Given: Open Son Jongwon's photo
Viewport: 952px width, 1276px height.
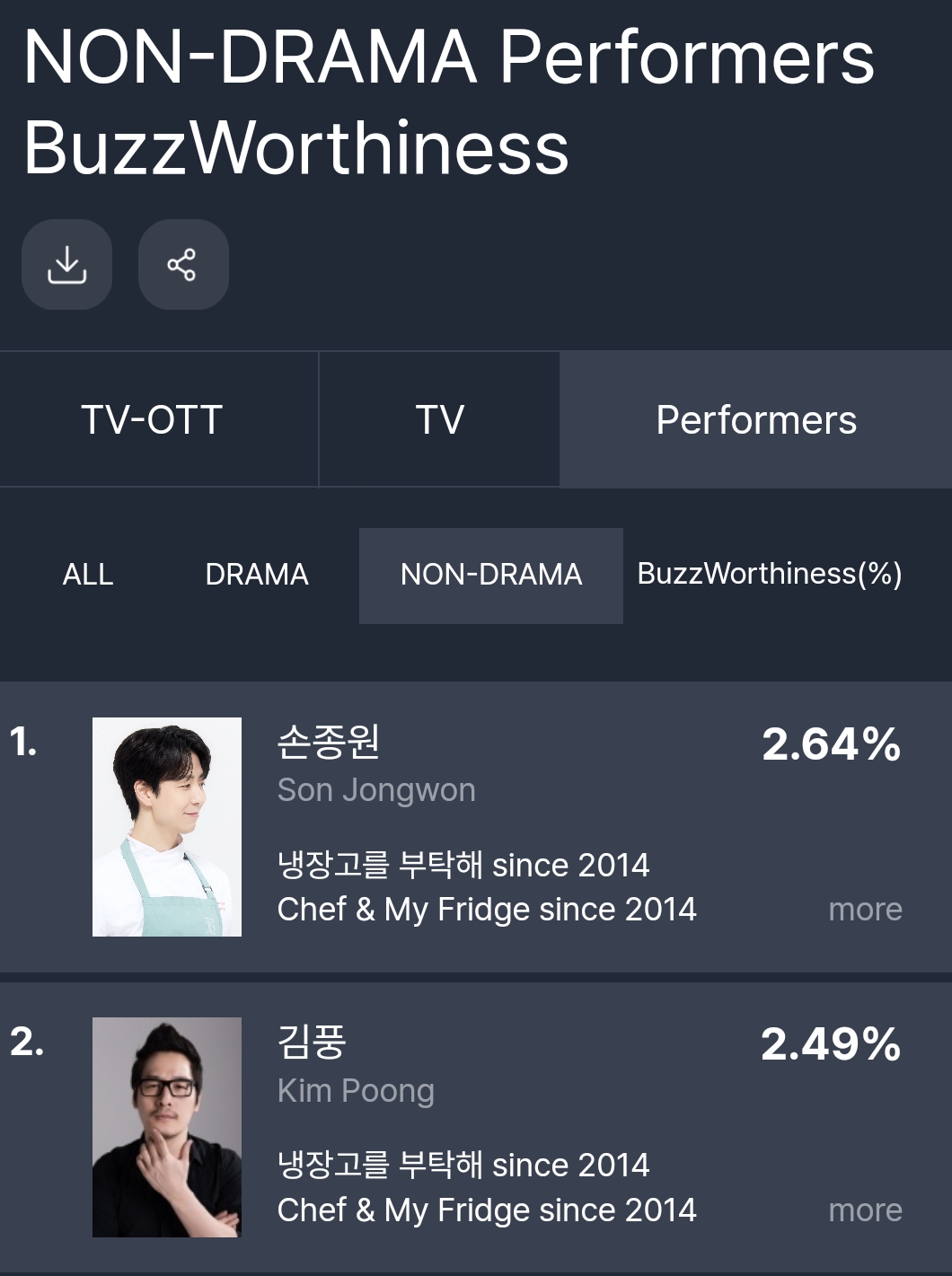Looking at the screenshot, I should tap(167, 827).
